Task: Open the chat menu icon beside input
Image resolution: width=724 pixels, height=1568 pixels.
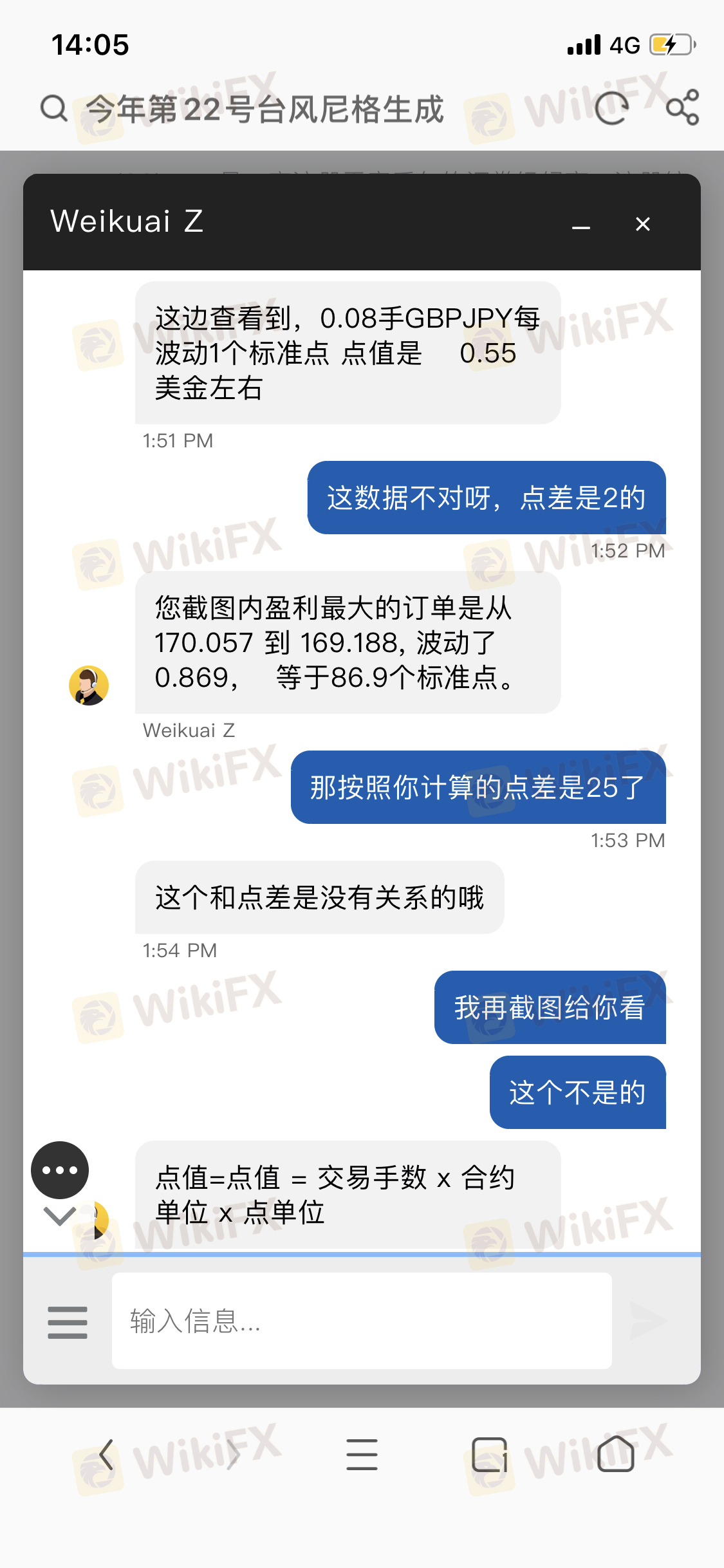Action: click(68, 1322)
